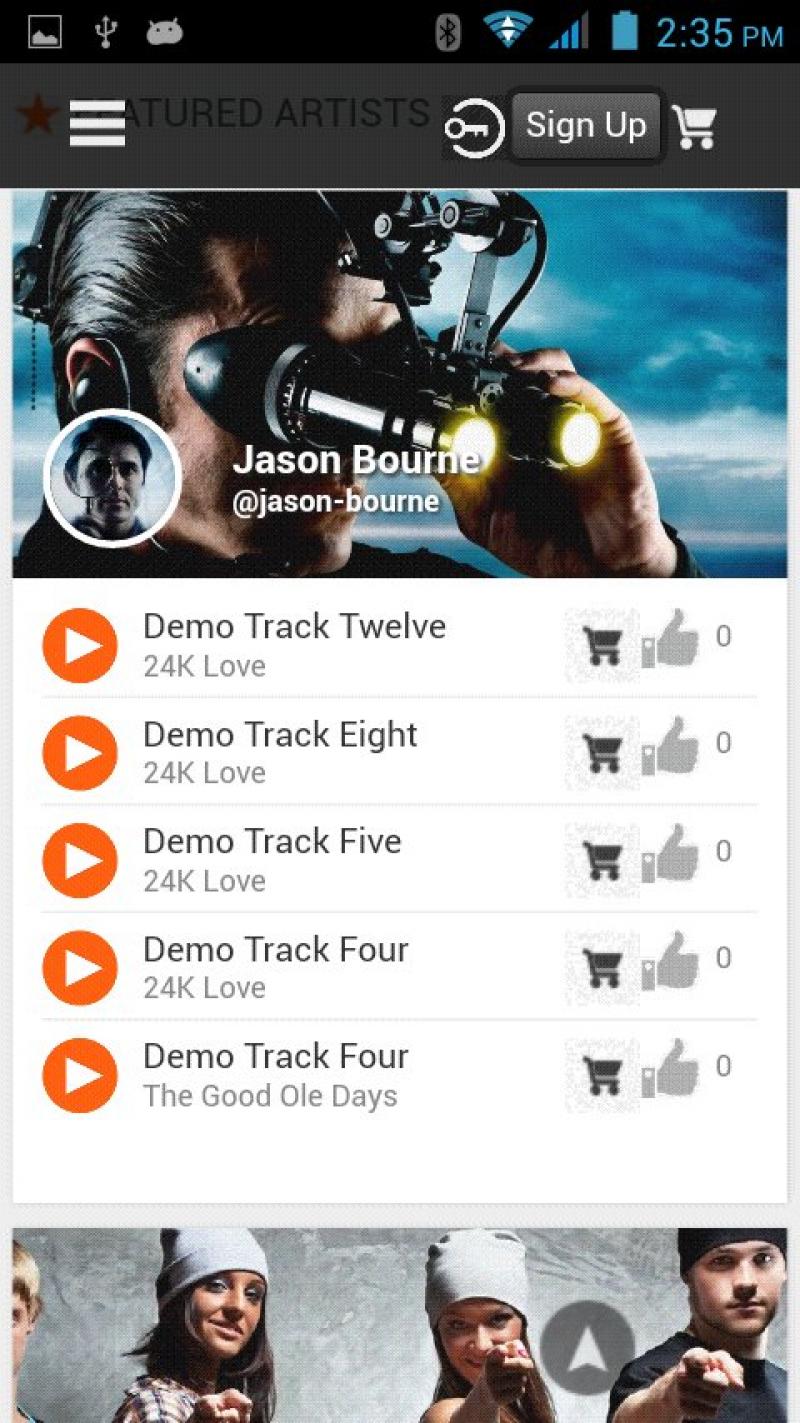800x1423 pixels.
Task: Play Demo Track Eight
Action: (80, 753)
